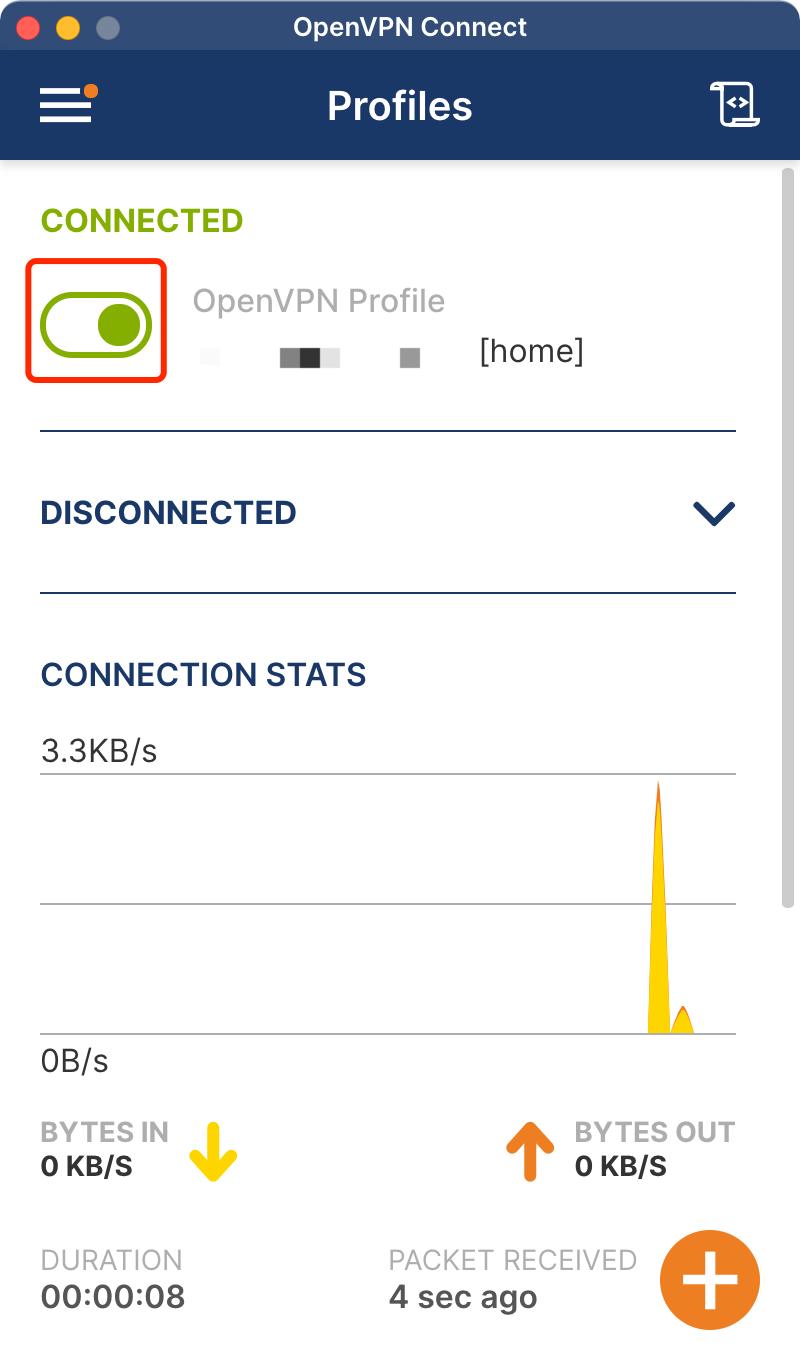
Task: Expand the DISCONNECTED section
Action: click(x=168, y=513)
